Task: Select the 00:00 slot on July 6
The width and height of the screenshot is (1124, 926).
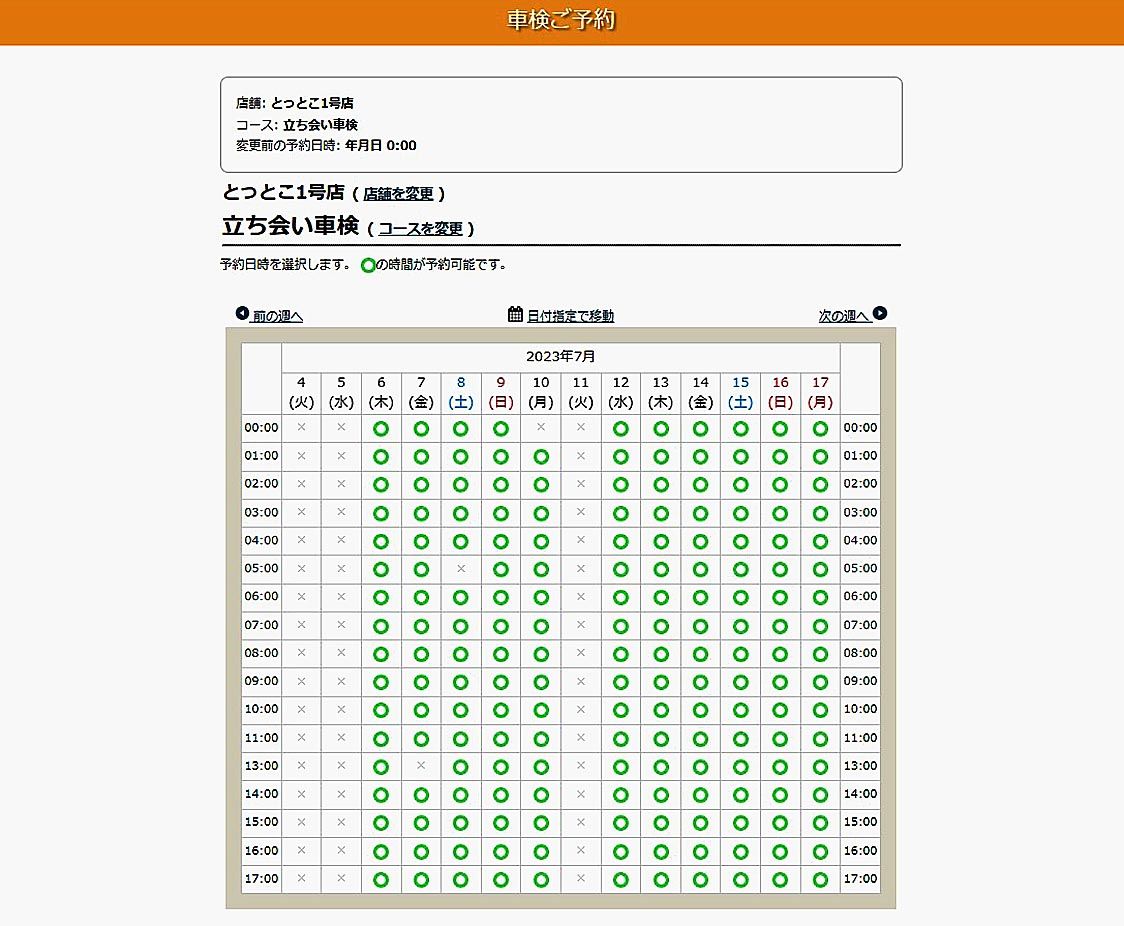Action: [x=381, y=428]
